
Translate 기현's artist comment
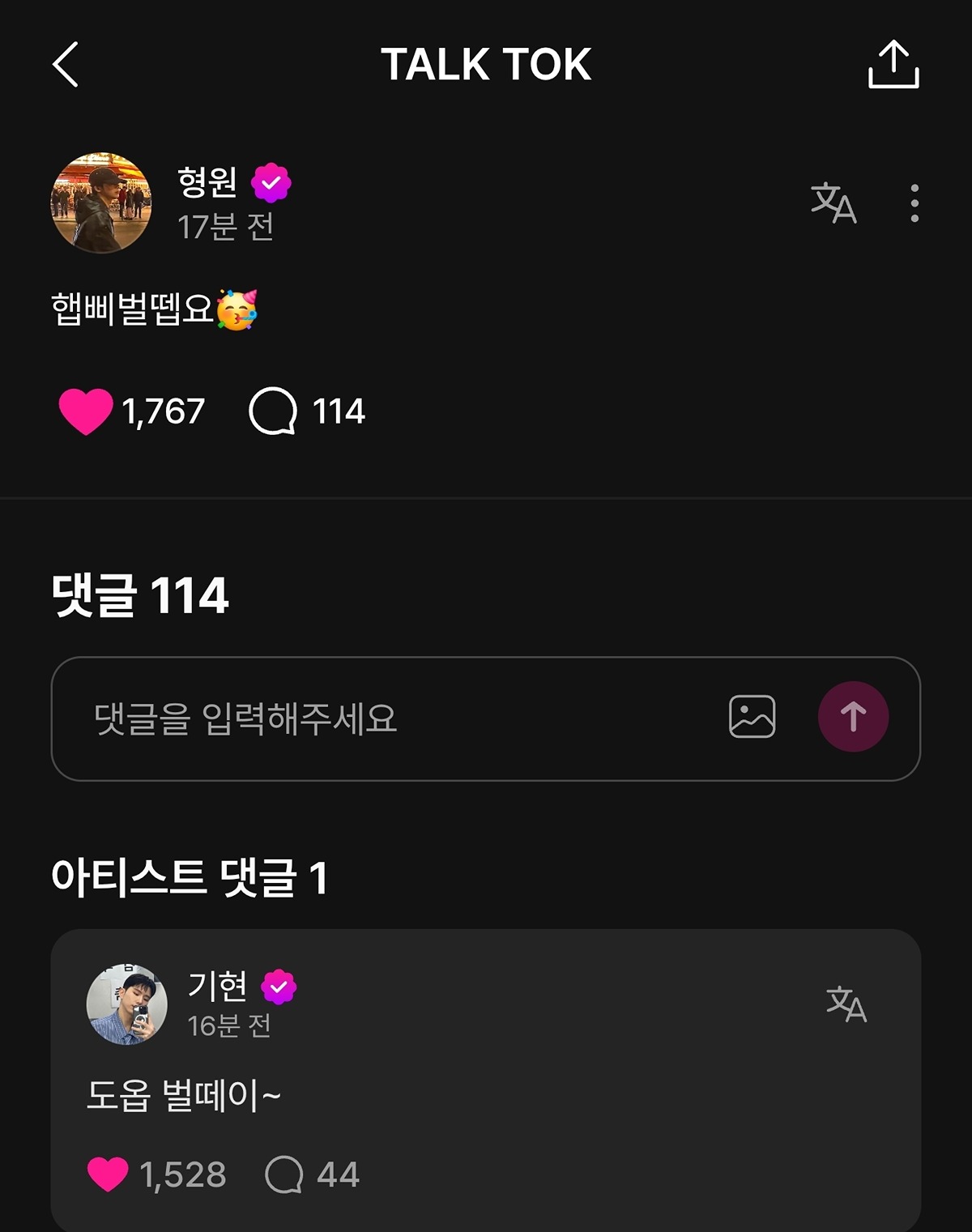pyautogui.click(x=846, y=1004)
